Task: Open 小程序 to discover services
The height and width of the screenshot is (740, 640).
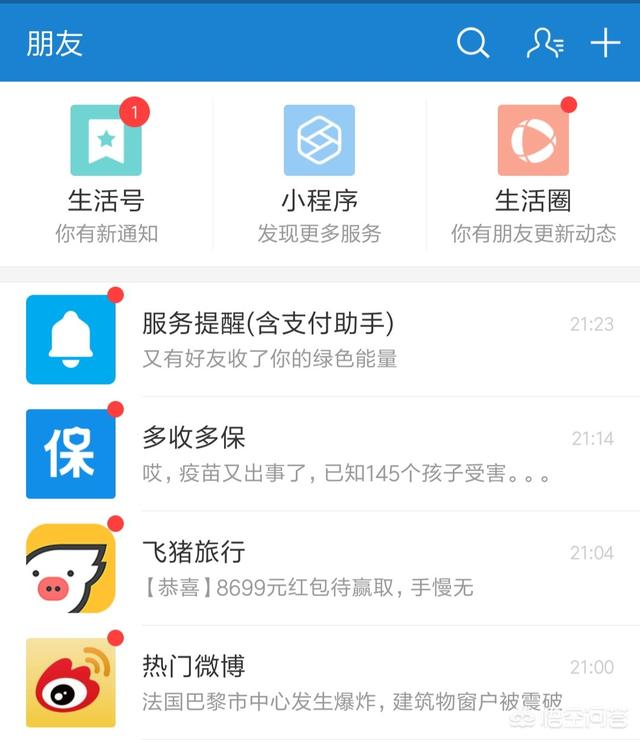Action: point(319,175)
